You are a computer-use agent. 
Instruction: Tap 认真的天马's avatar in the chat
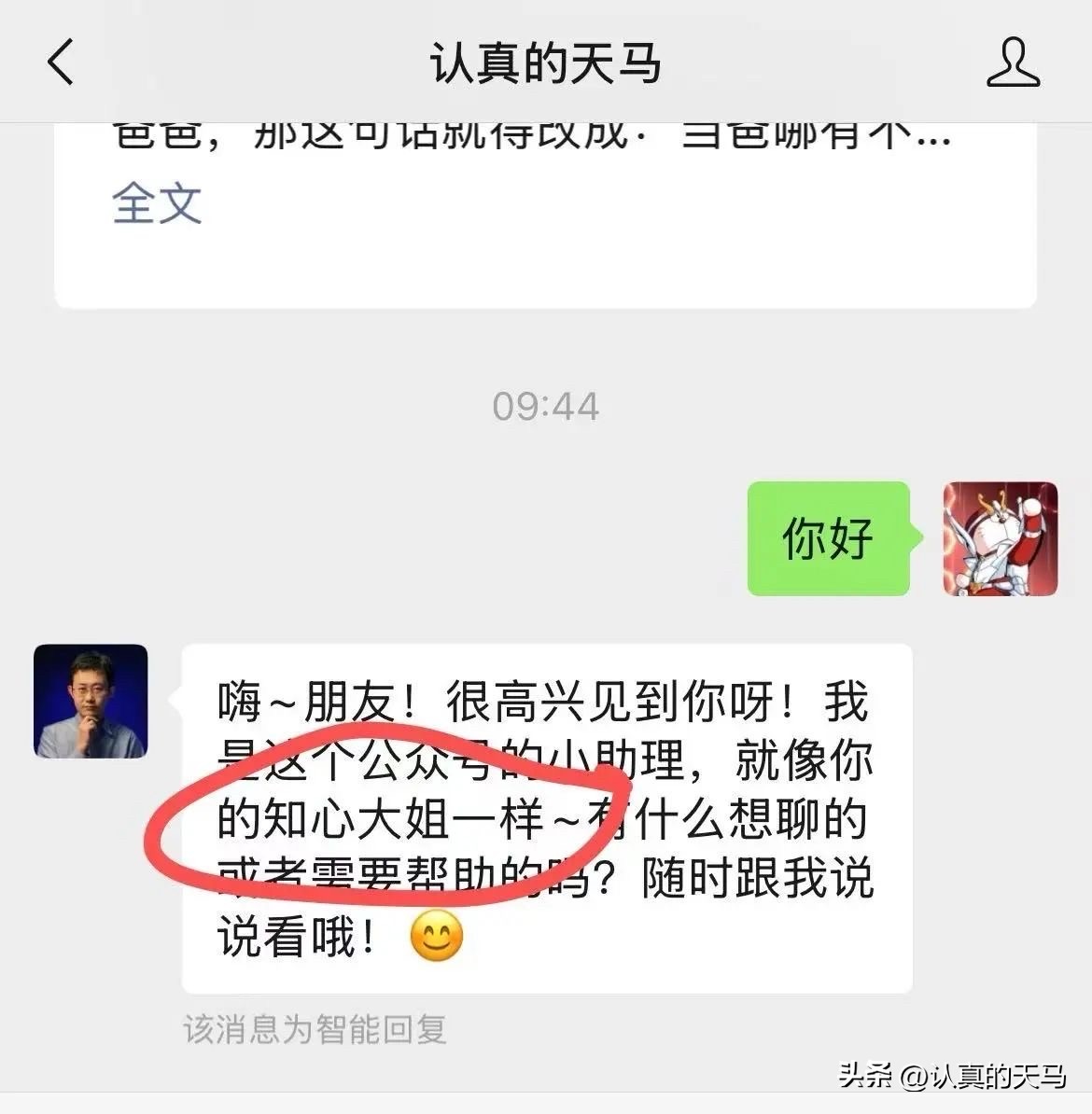click(91, 701)
